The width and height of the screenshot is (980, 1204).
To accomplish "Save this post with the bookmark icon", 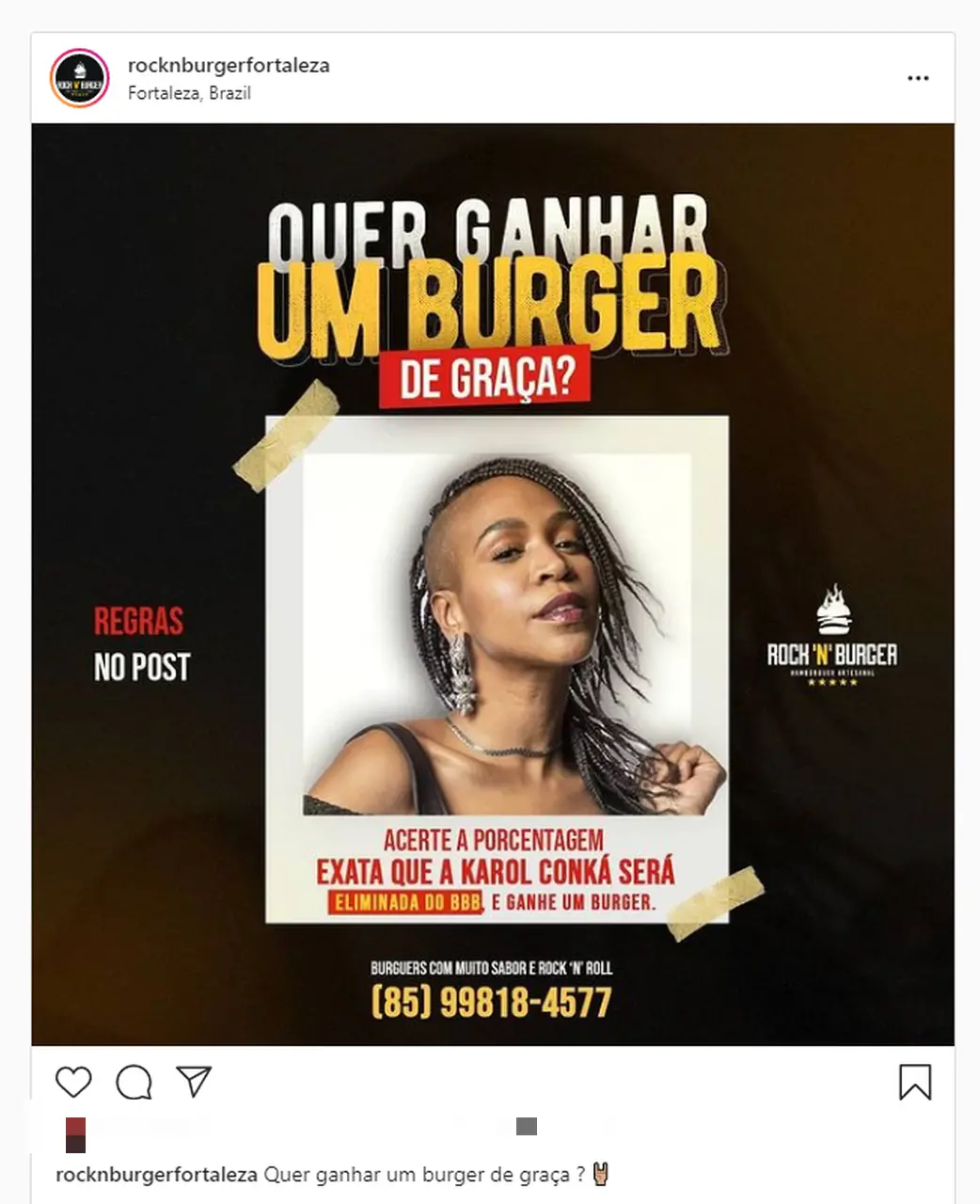I will (914, 1082).
